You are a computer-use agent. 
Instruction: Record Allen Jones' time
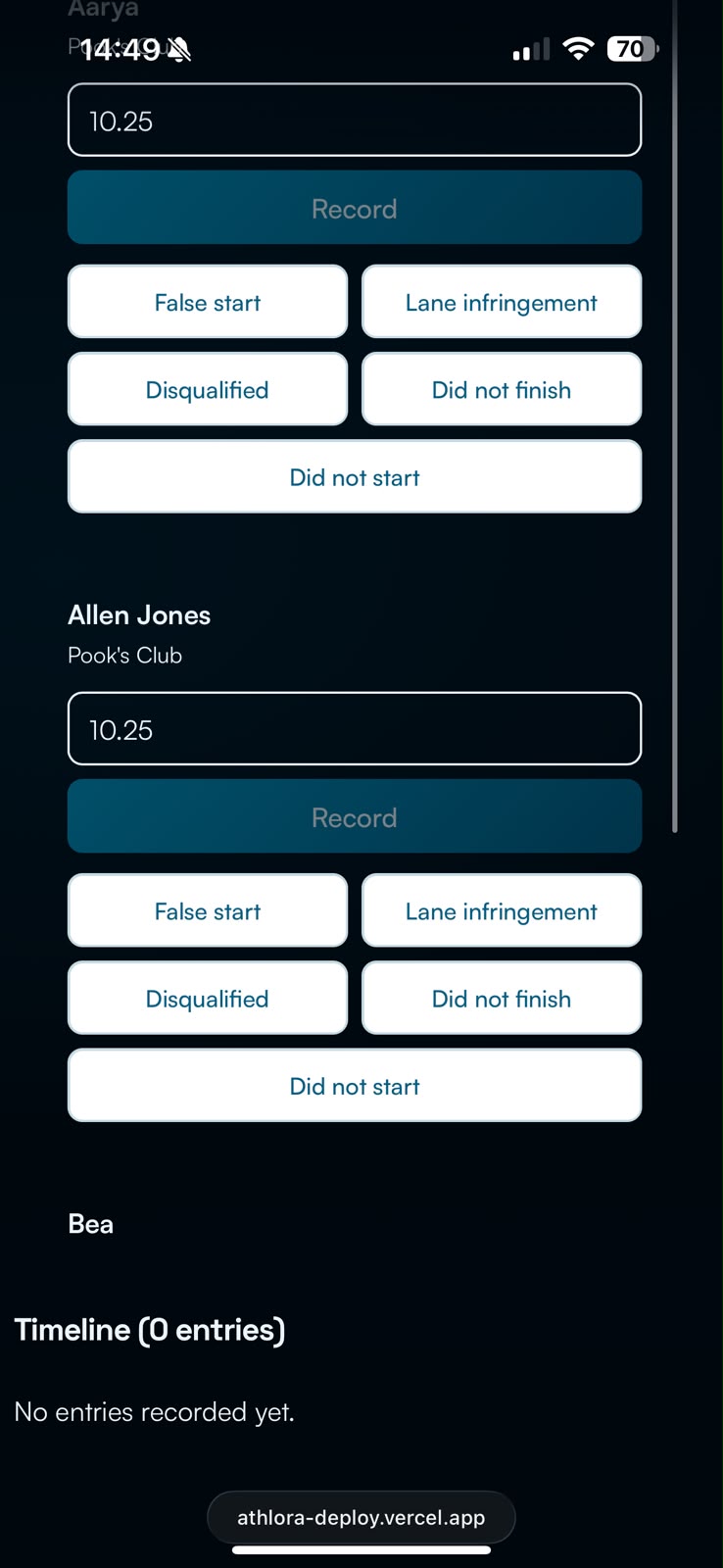pos(355,816)
